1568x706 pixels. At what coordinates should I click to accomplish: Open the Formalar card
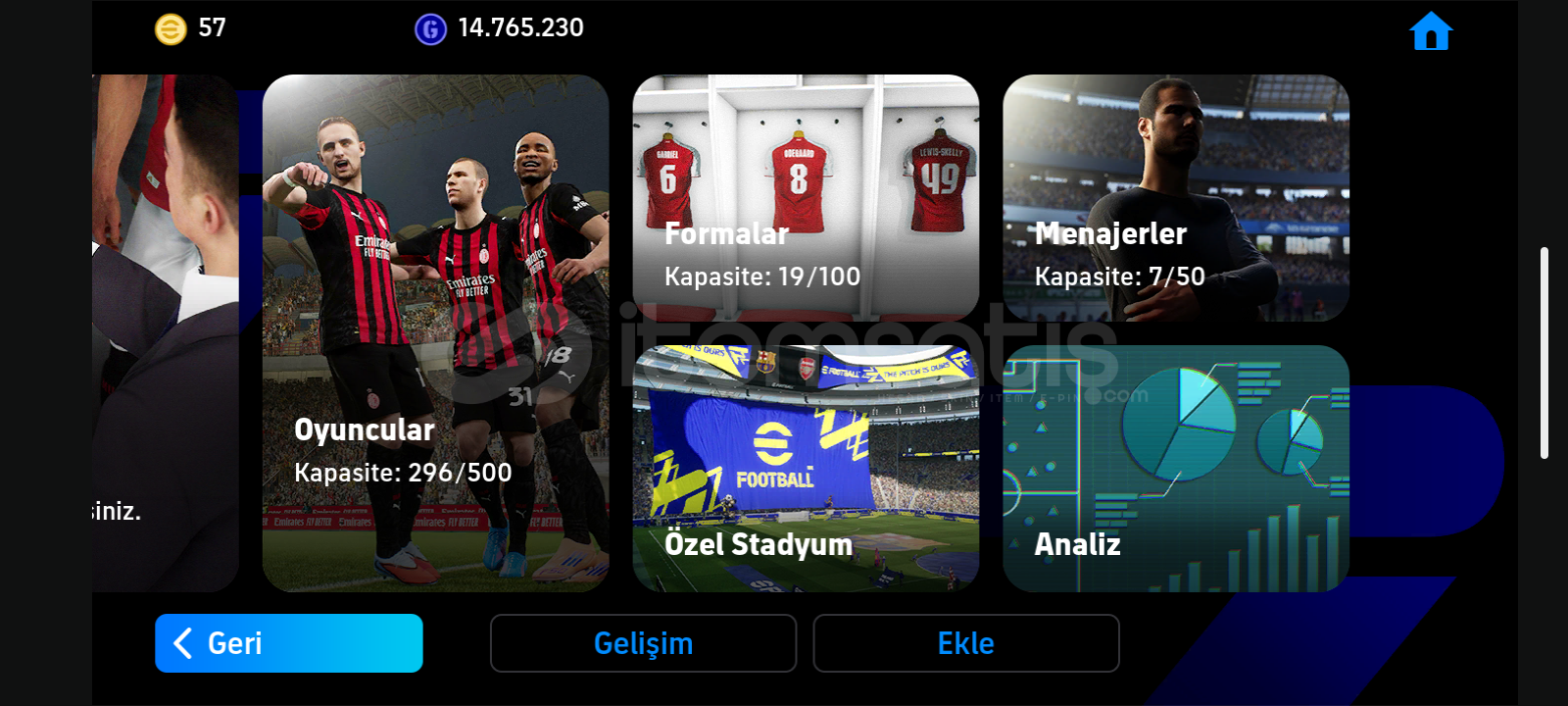tap(806, 197)
